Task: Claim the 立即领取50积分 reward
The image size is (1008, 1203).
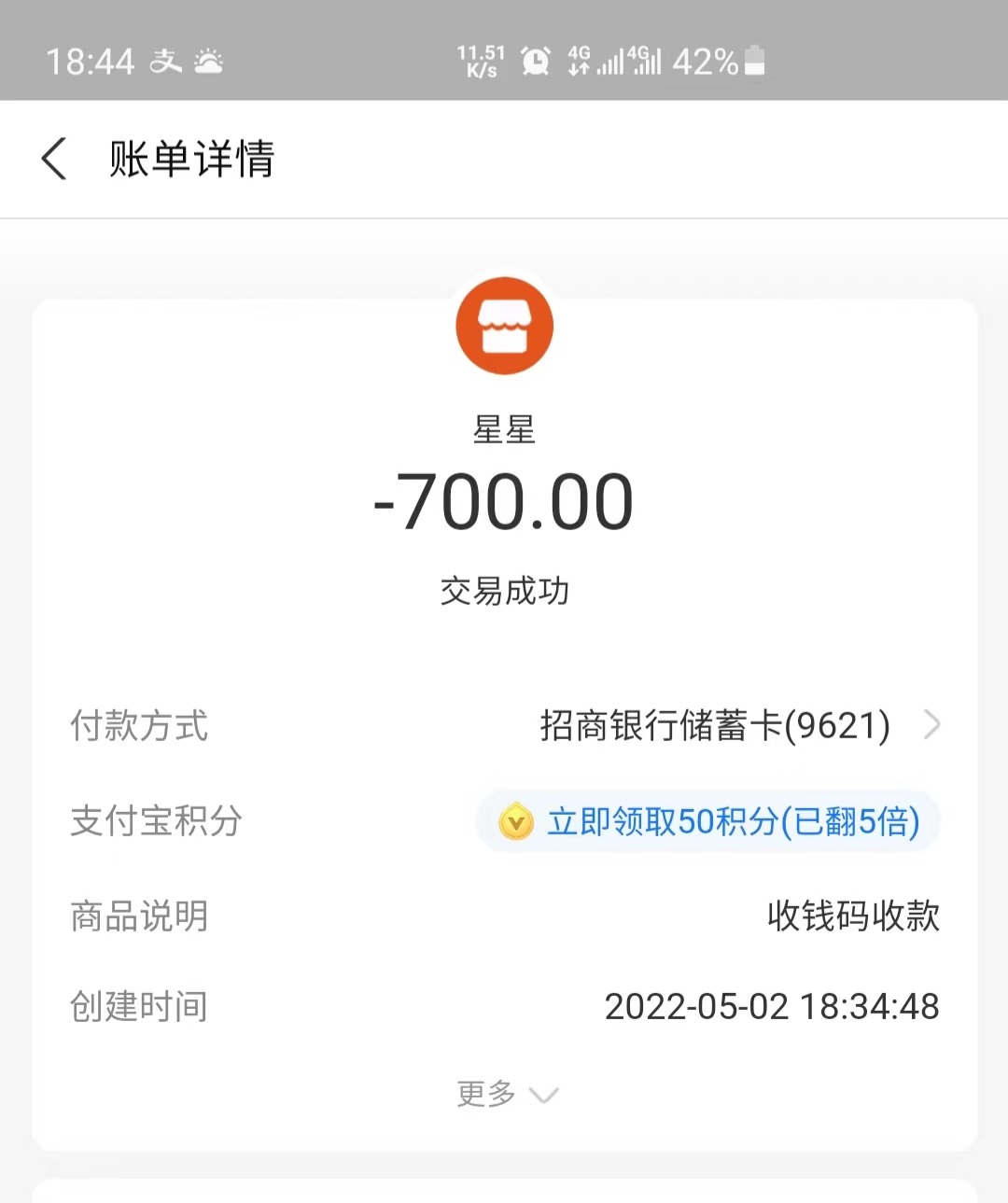Action: 708,821
